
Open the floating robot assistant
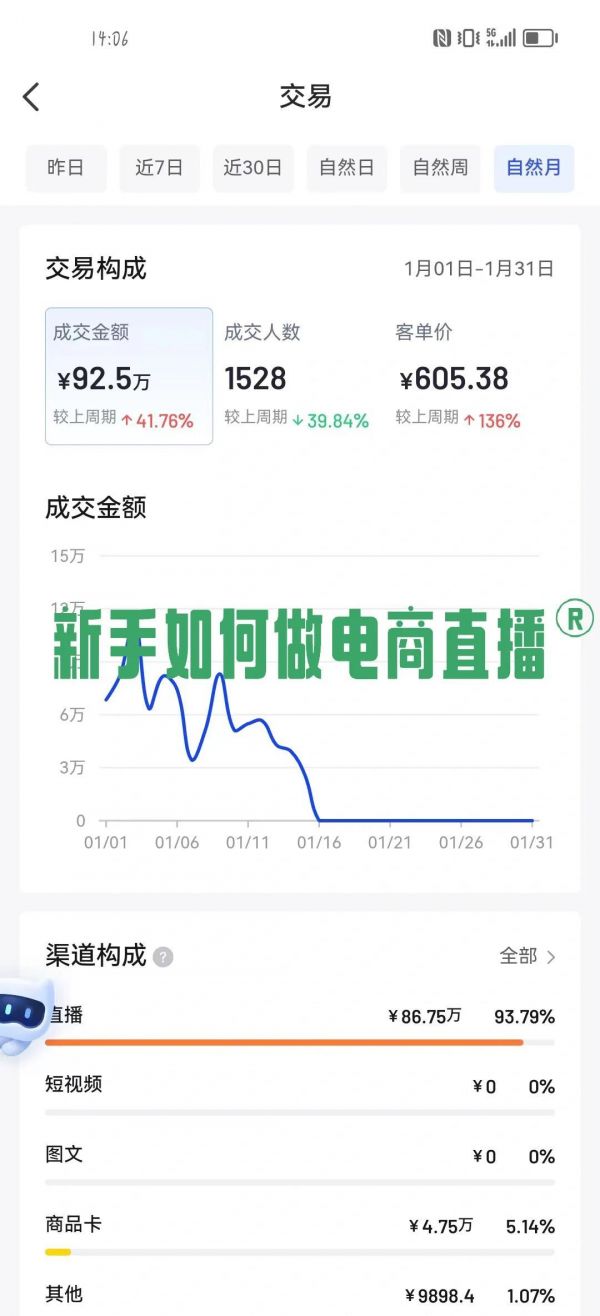tap(24, 1017)
